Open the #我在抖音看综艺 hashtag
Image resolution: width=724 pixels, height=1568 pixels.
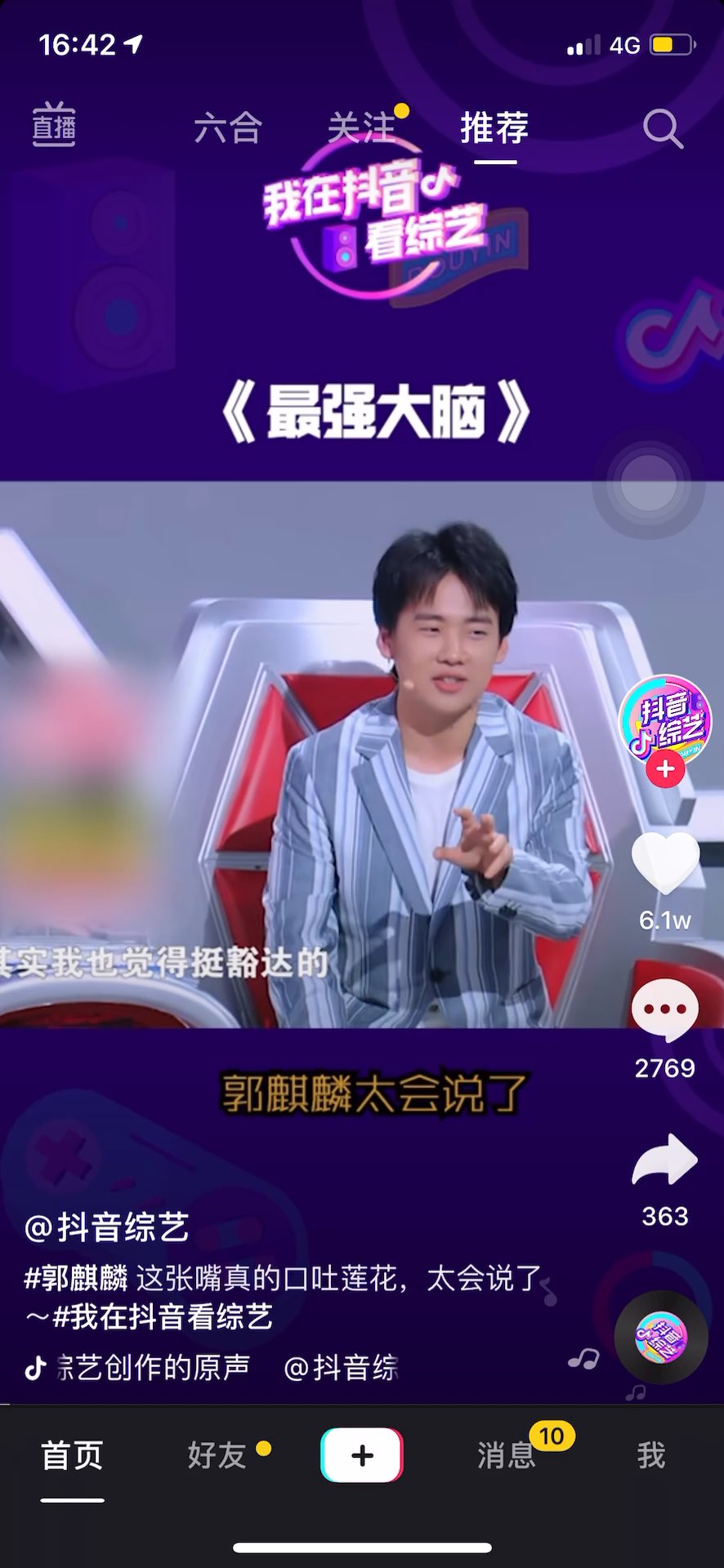162,1316
